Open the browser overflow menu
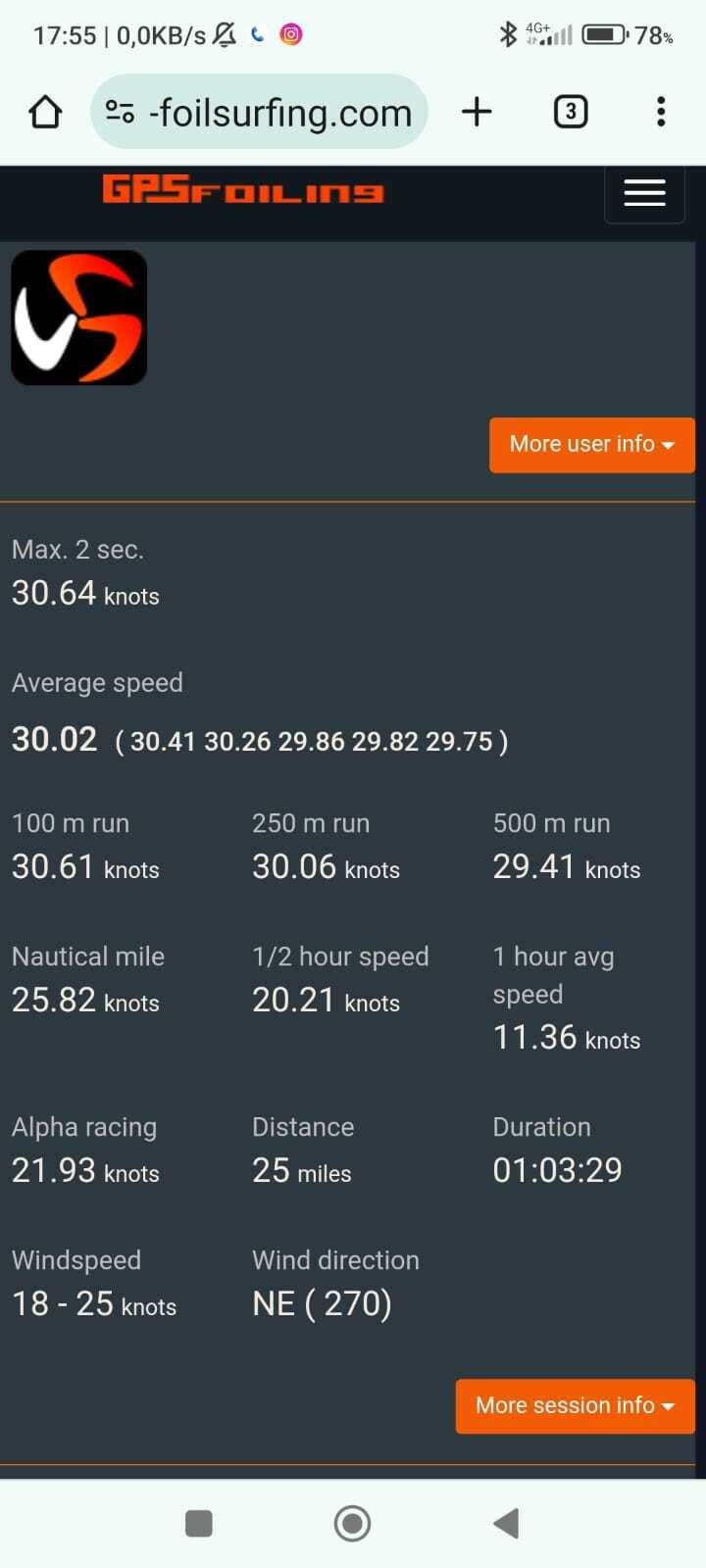 tap(661, 112)
